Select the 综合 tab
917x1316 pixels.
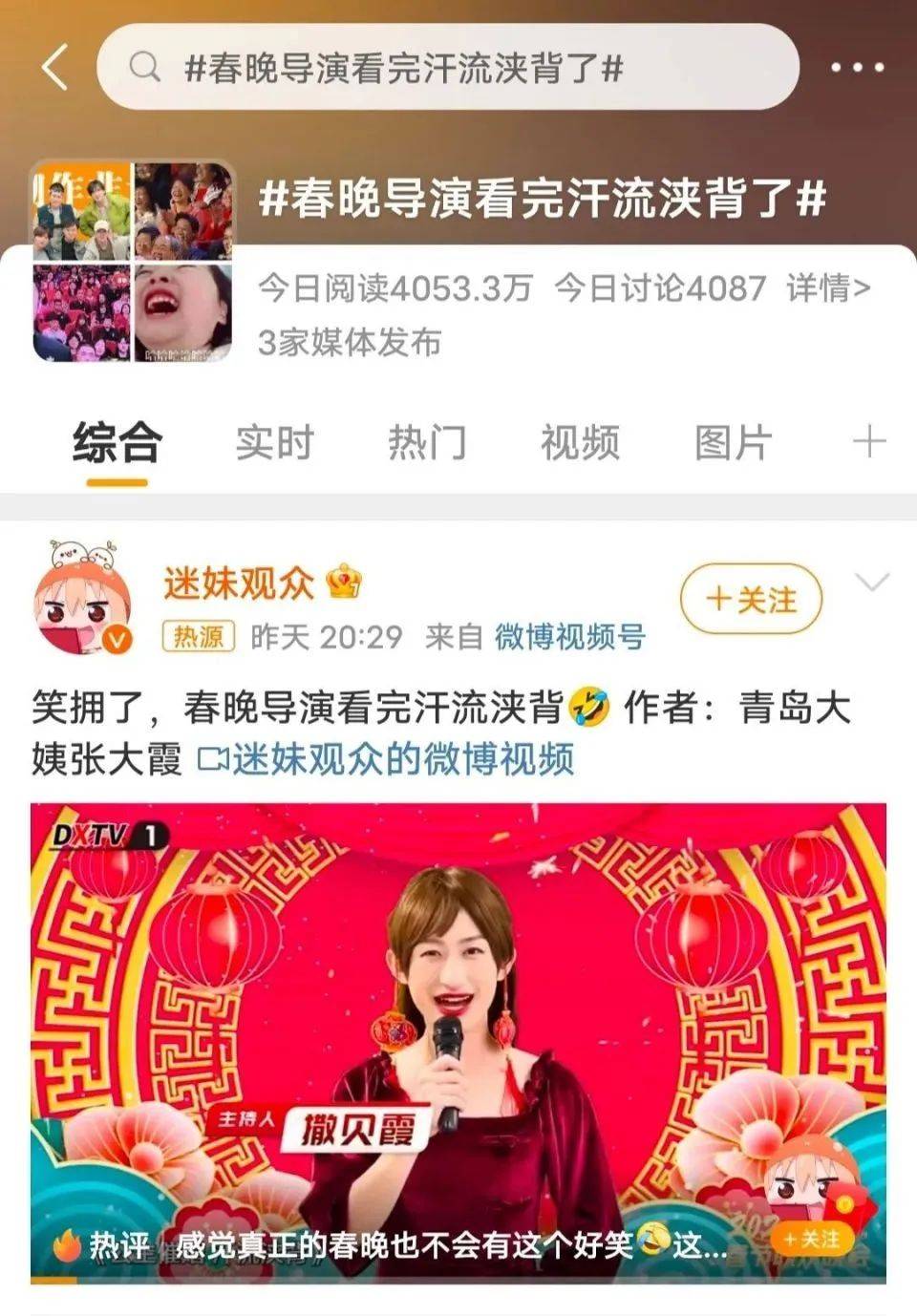click(117, 443)
